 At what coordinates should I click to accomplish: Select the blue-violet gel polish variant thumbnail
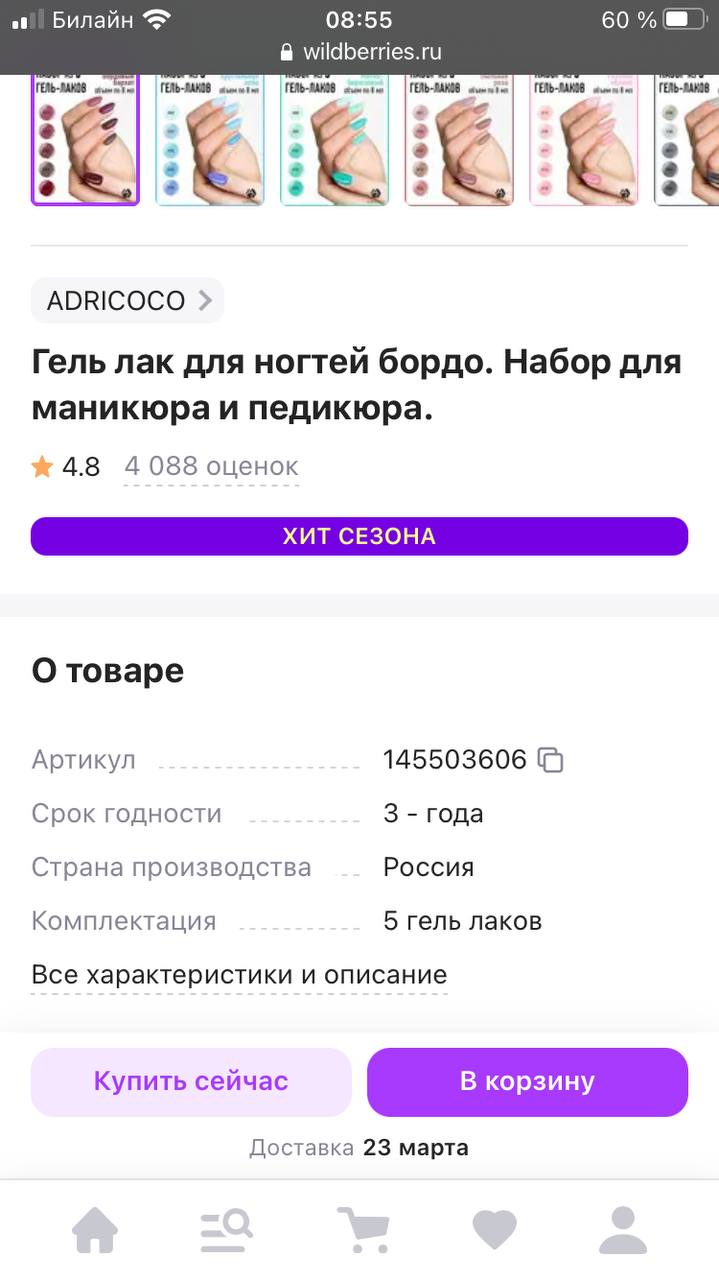210,139
